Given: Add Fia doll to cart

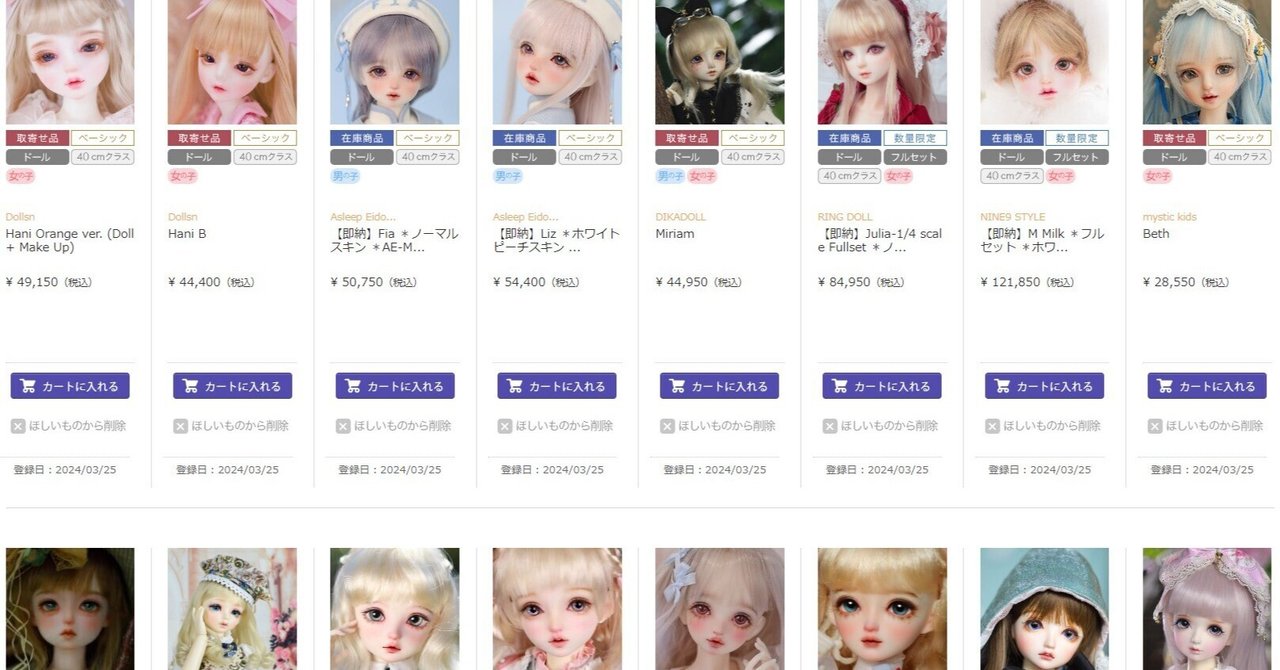Looking at the screenshot, I should [395, 386].
